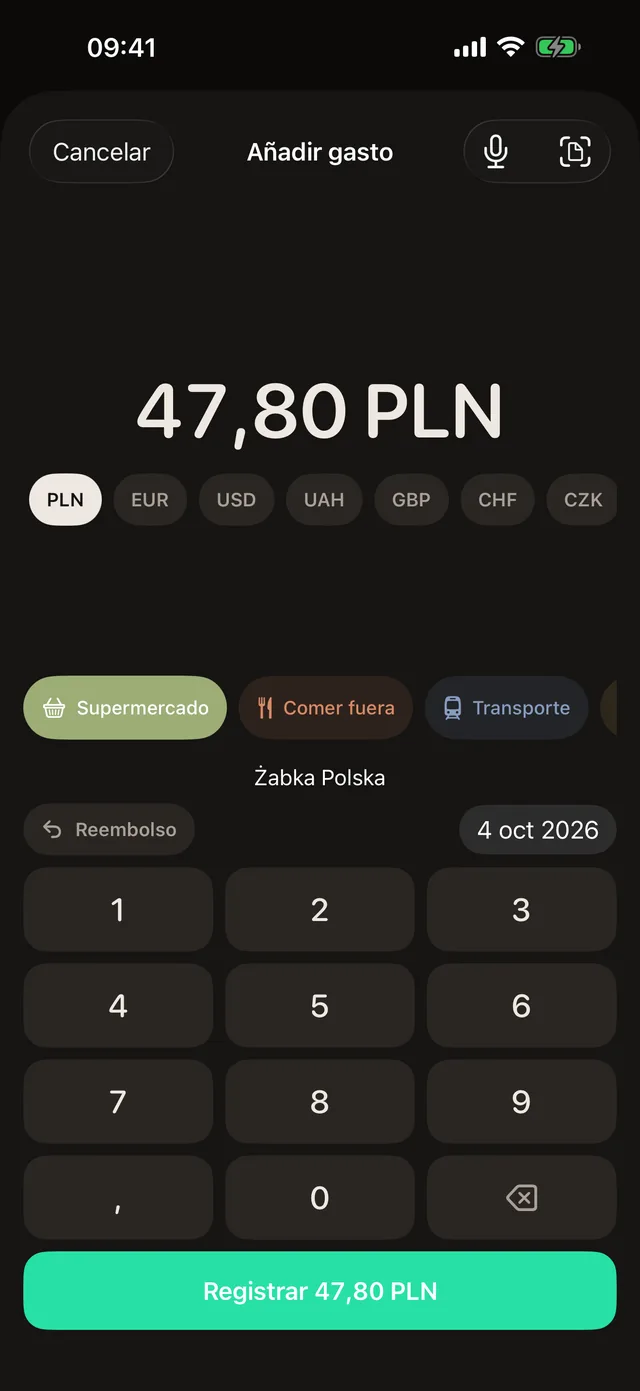Select the GBP currency chip
The width and height of the screenshot is (640, 1391).
411,500
